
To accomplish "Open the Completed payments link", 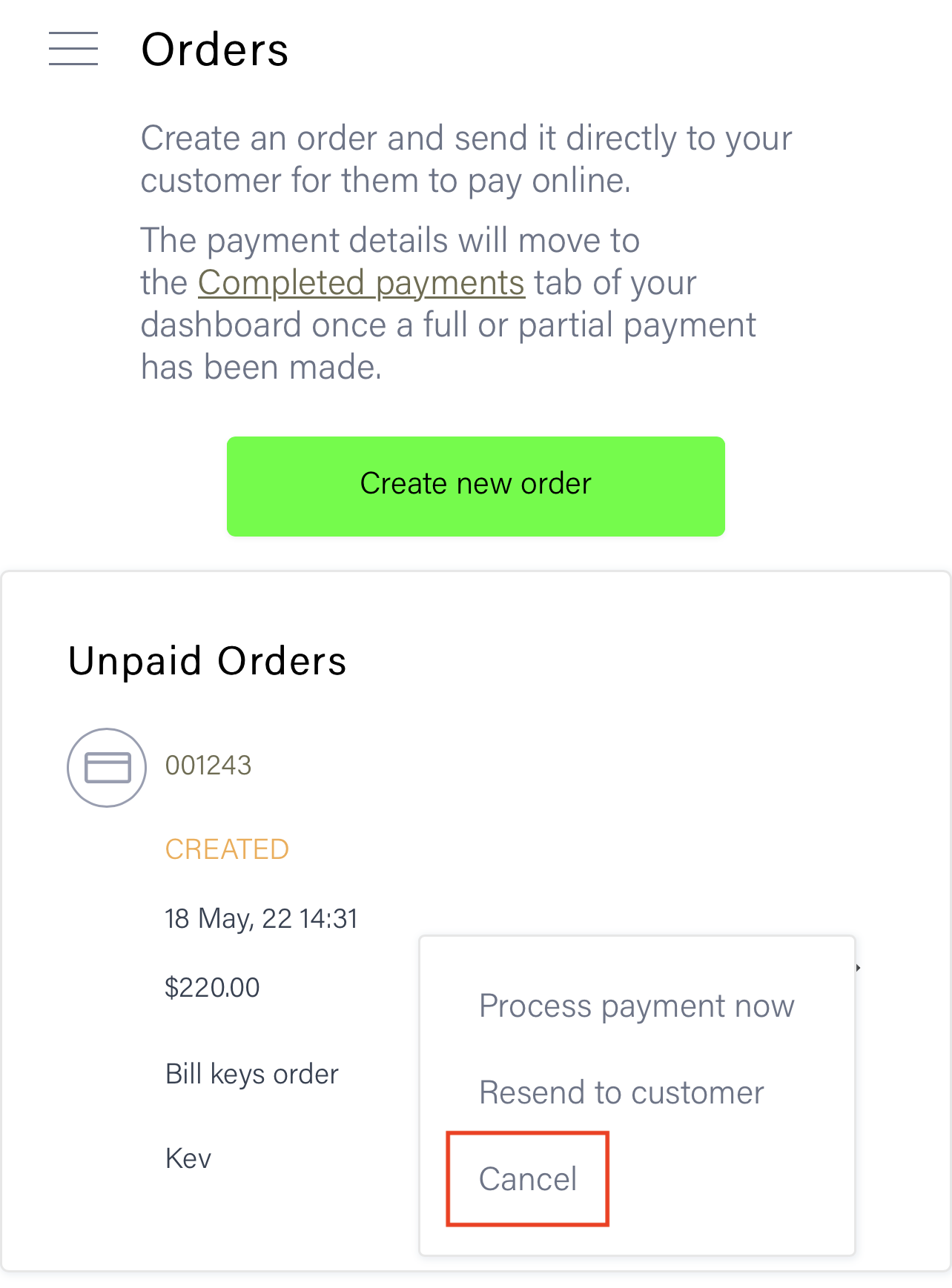I will pos(361,283).
